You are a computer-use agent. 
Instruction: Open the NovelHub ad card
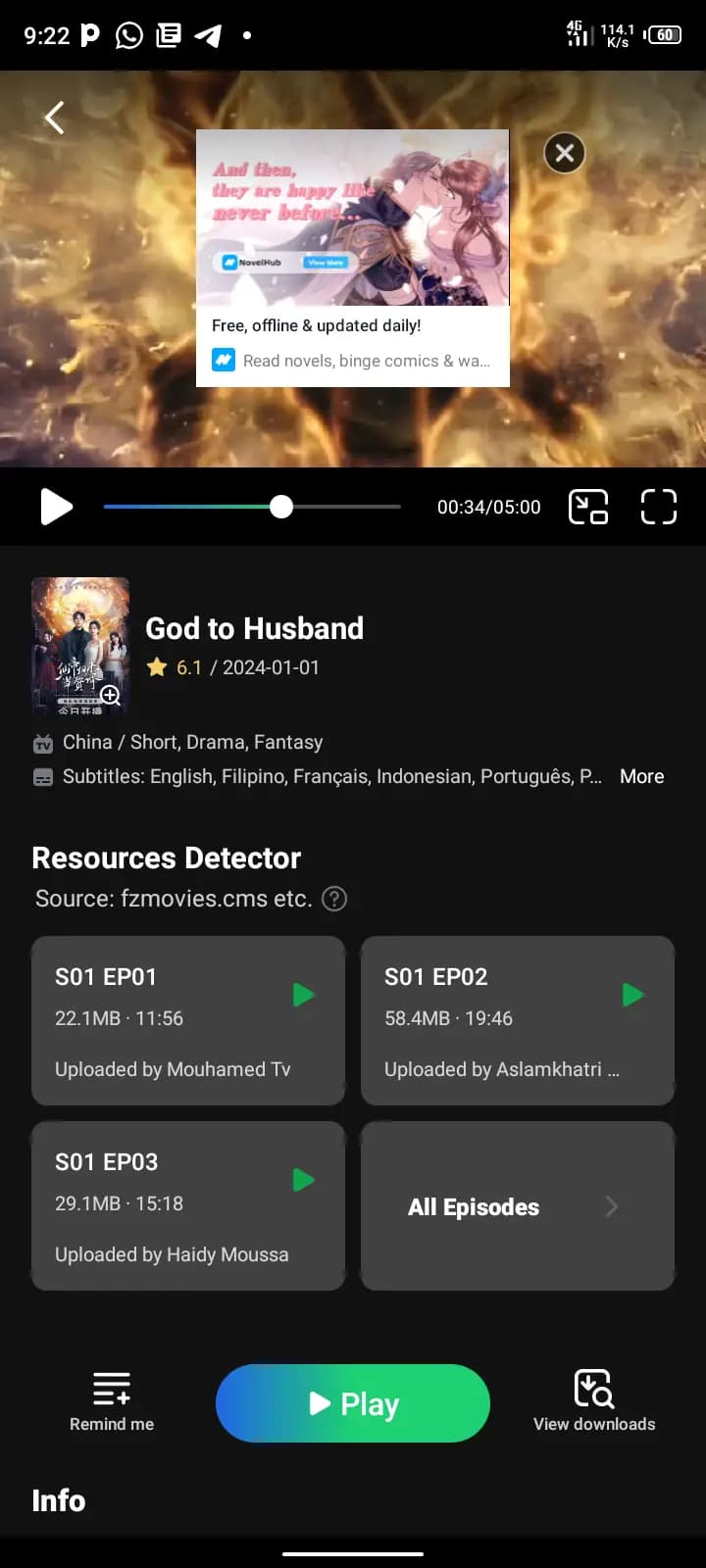(353, 259)
